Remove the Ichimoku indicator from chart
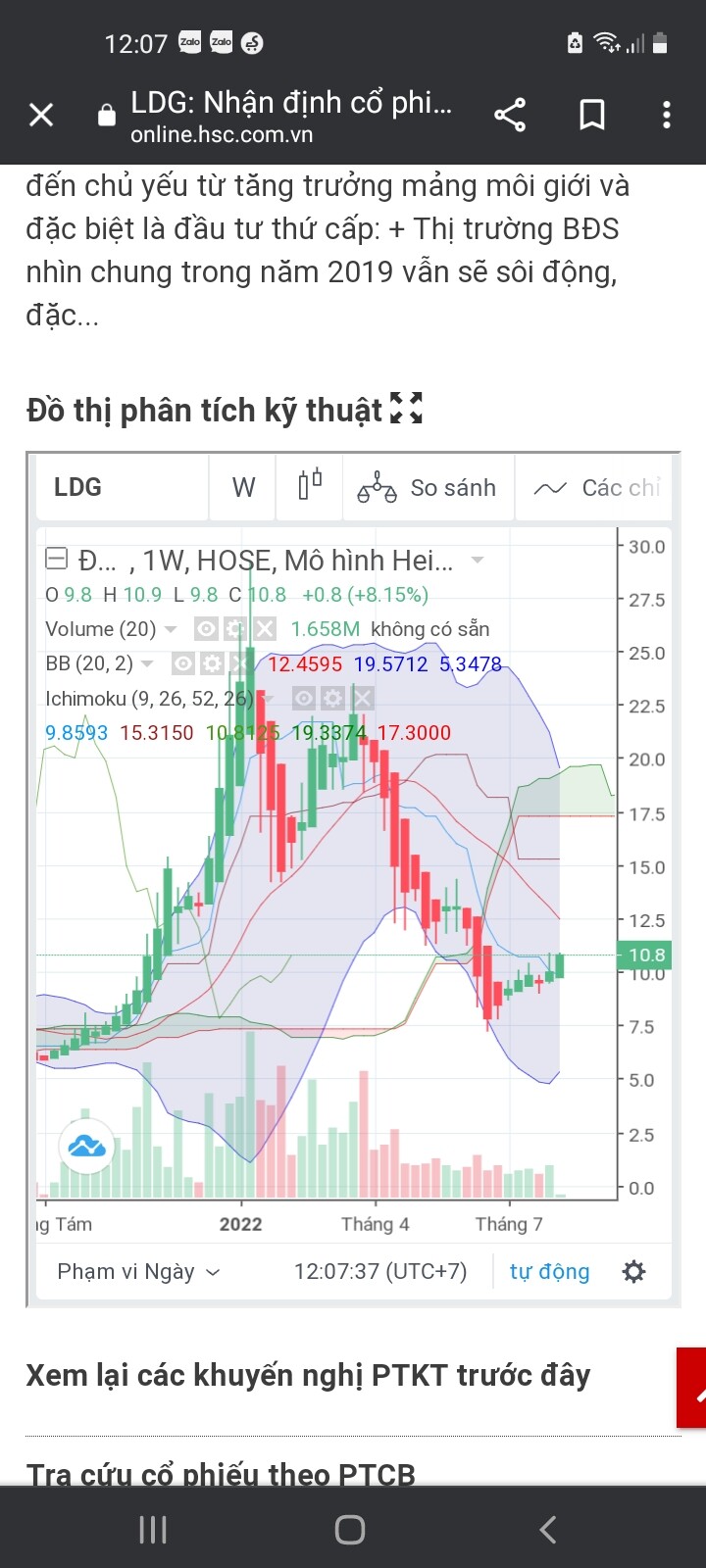 tap(363, 699)
